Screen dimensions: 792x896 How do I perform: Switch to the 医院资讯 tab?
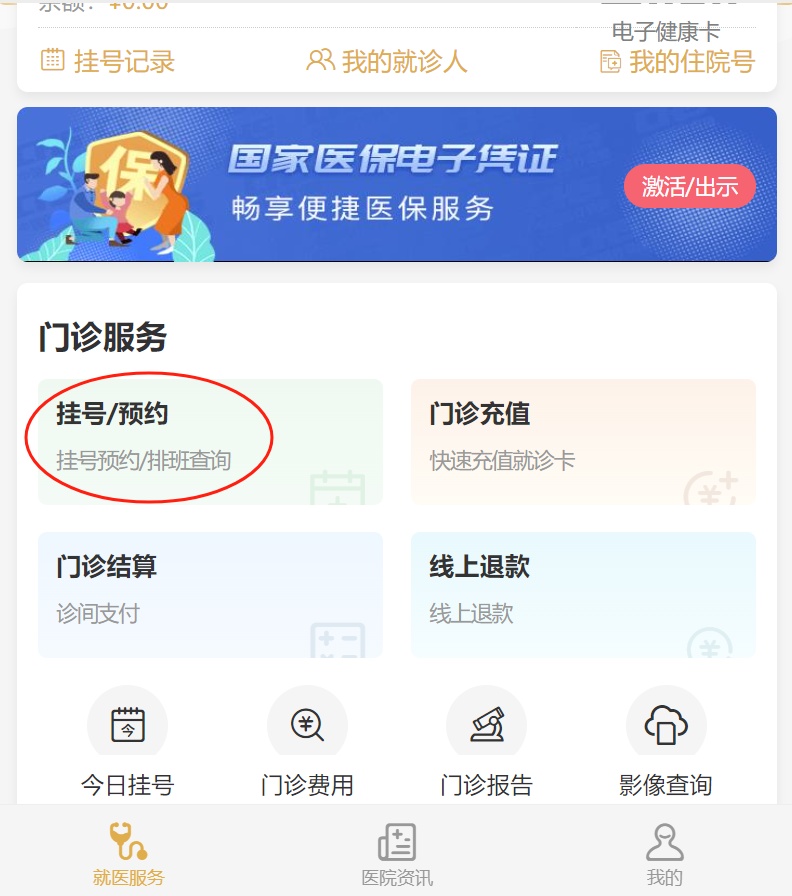point(397,854)
